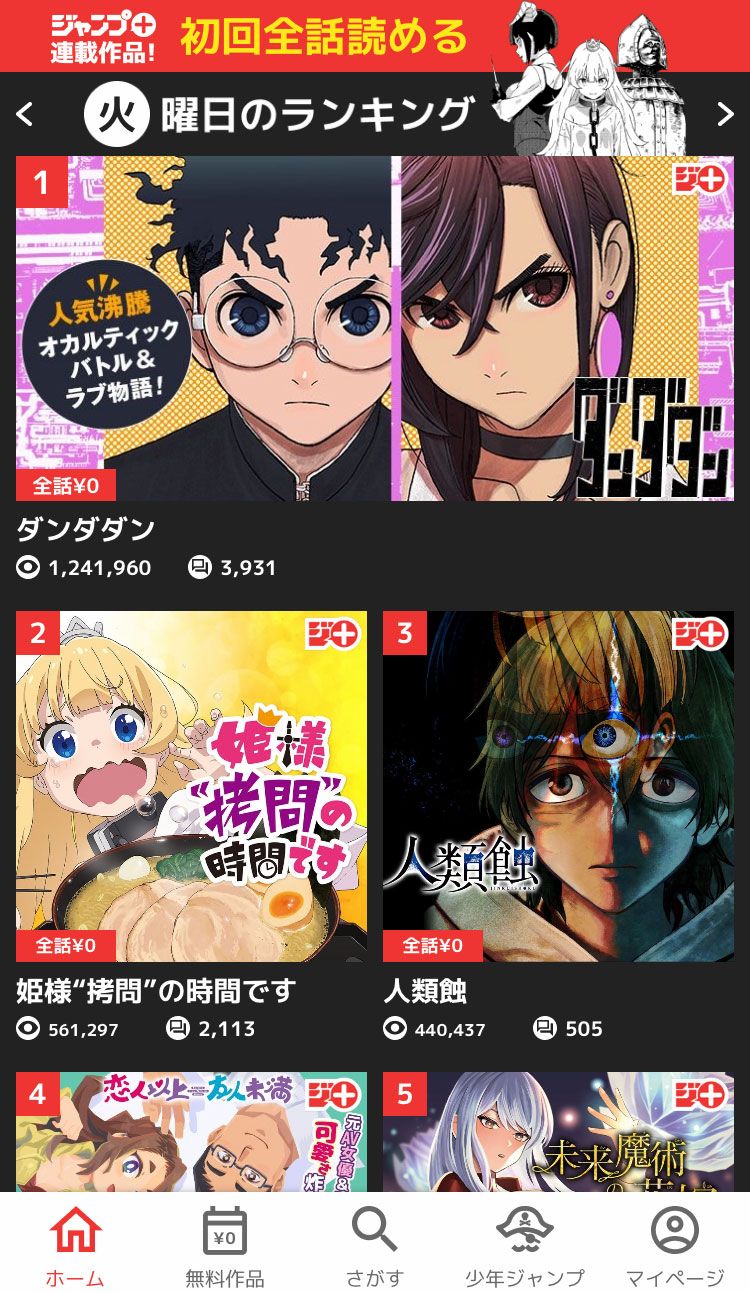
Task: Switch to the ホーム tab
Action: coord(75,1245)
